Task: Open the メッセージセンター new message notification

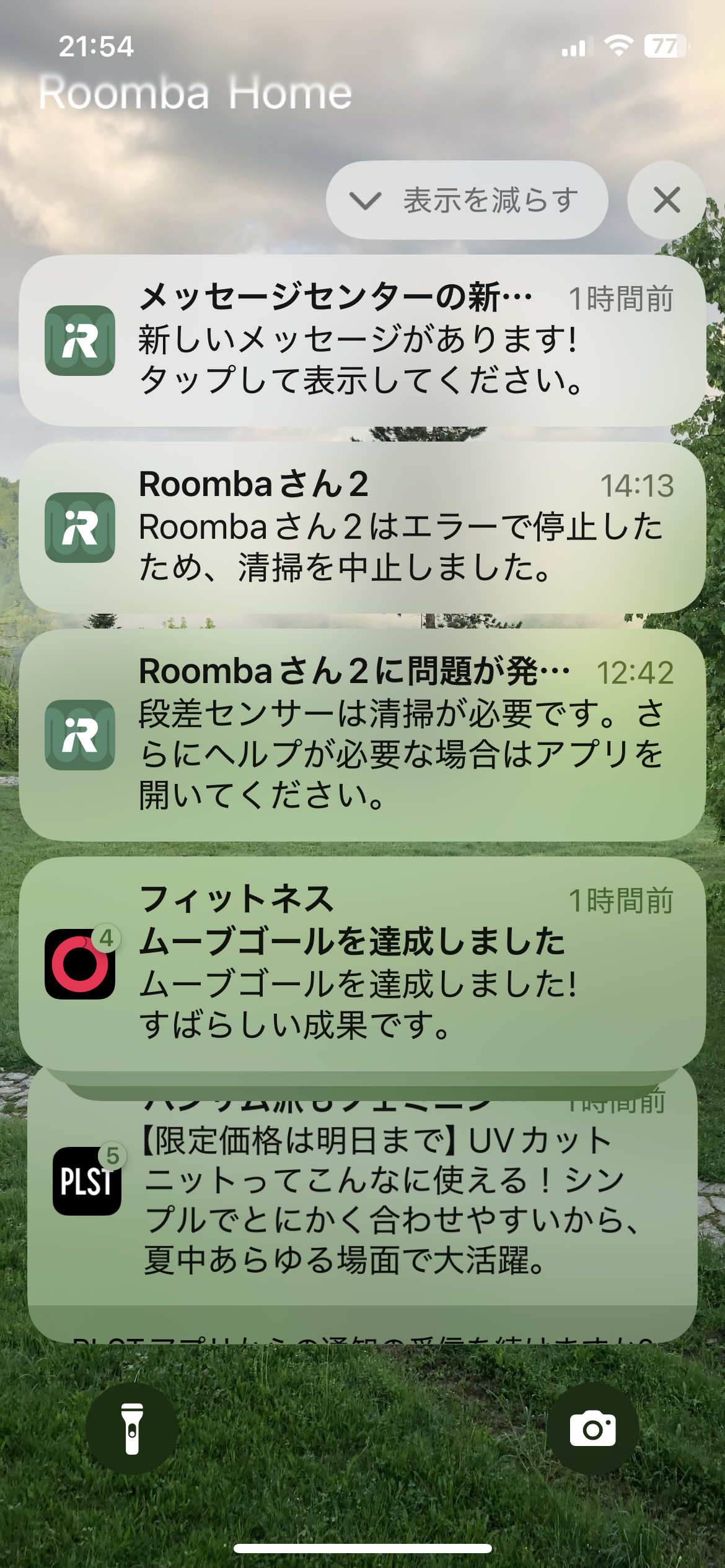Action: (x=362, y=340)
